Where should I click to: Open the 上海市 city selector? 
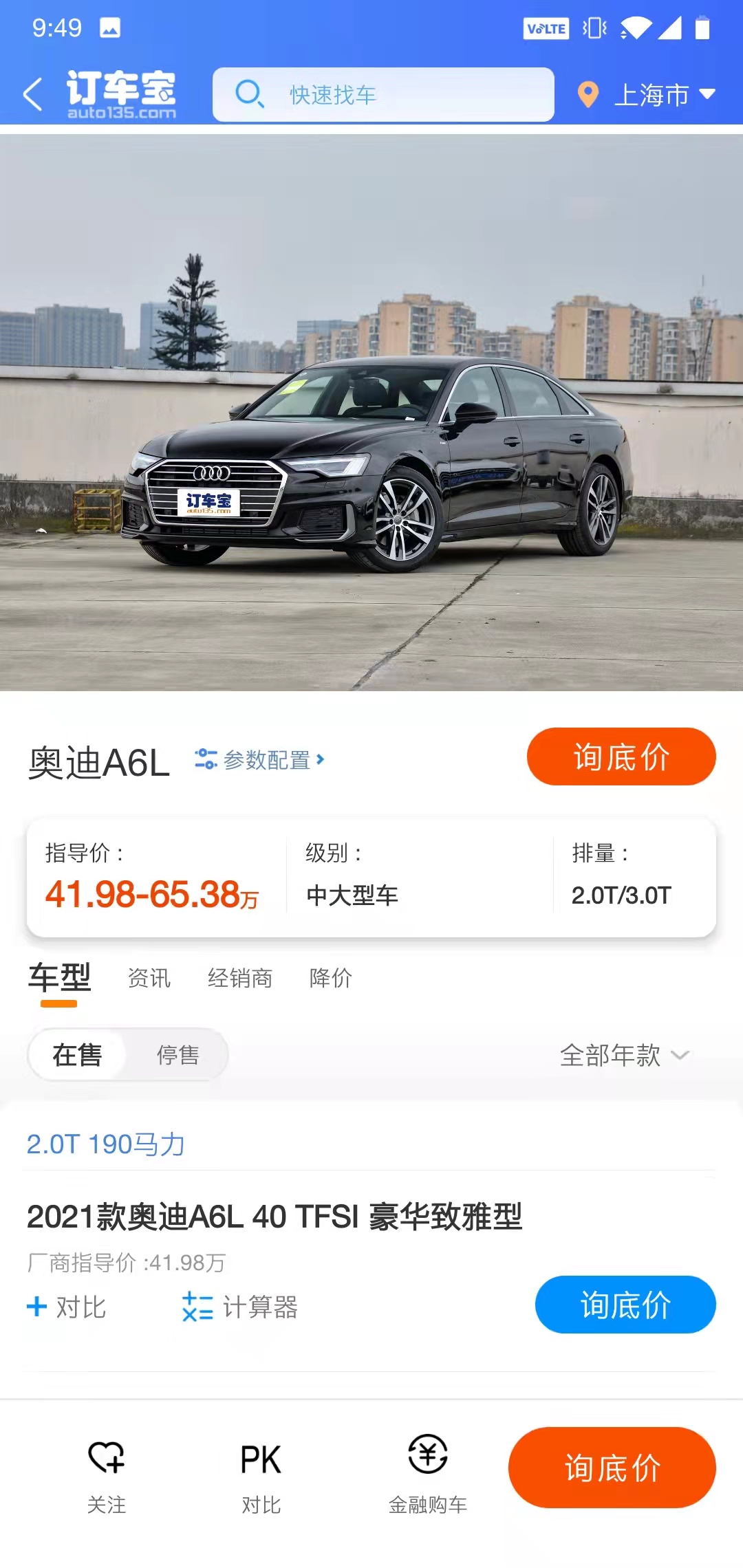(x=648, y=94)
